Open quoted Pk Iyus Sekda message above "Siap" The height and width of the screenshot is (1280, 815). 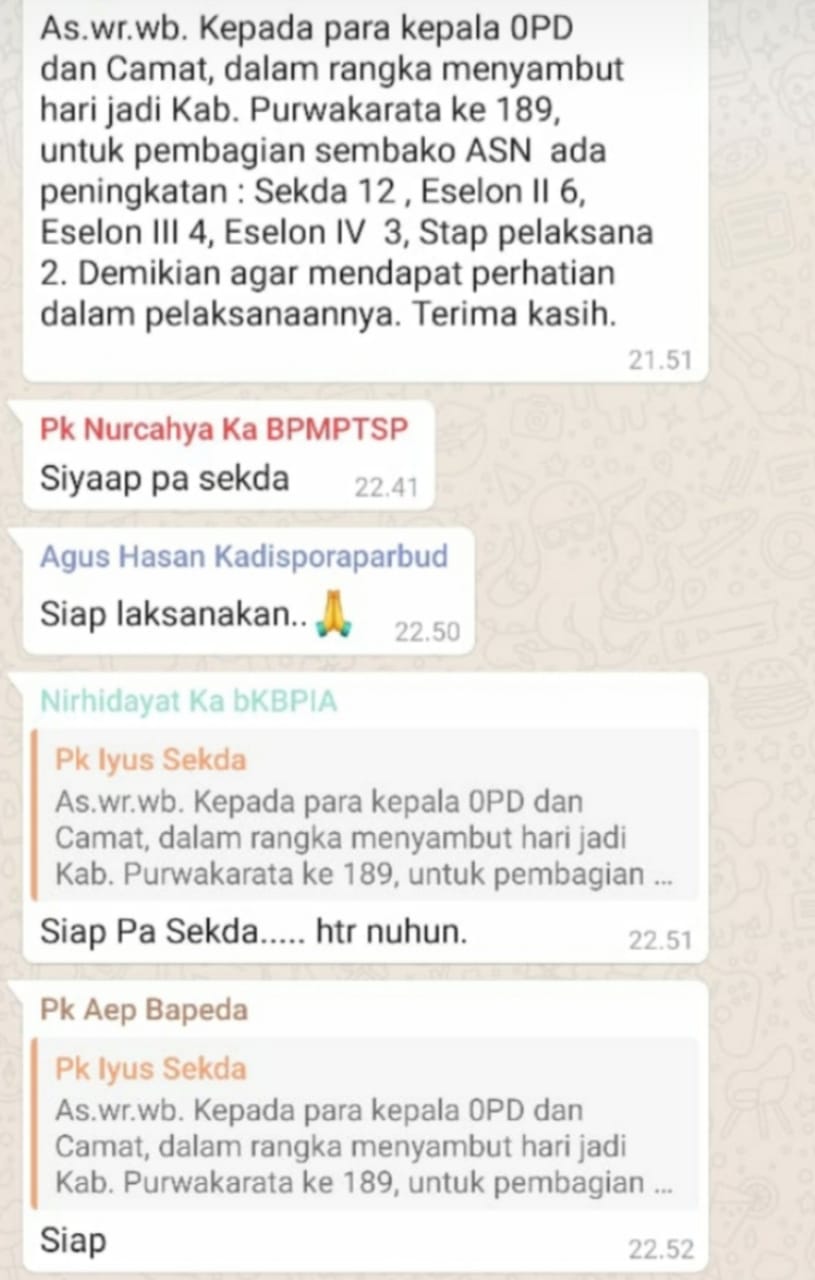364,1124
